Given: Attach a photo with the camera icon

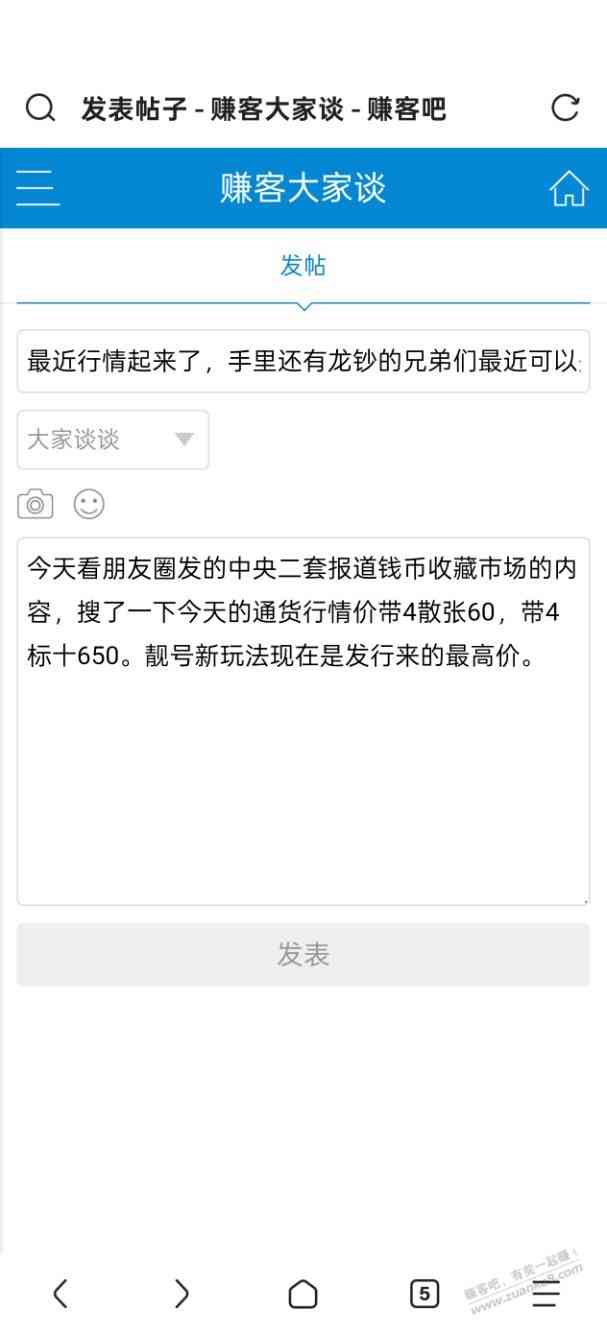Looking at the screenshot, I should 35,504.
